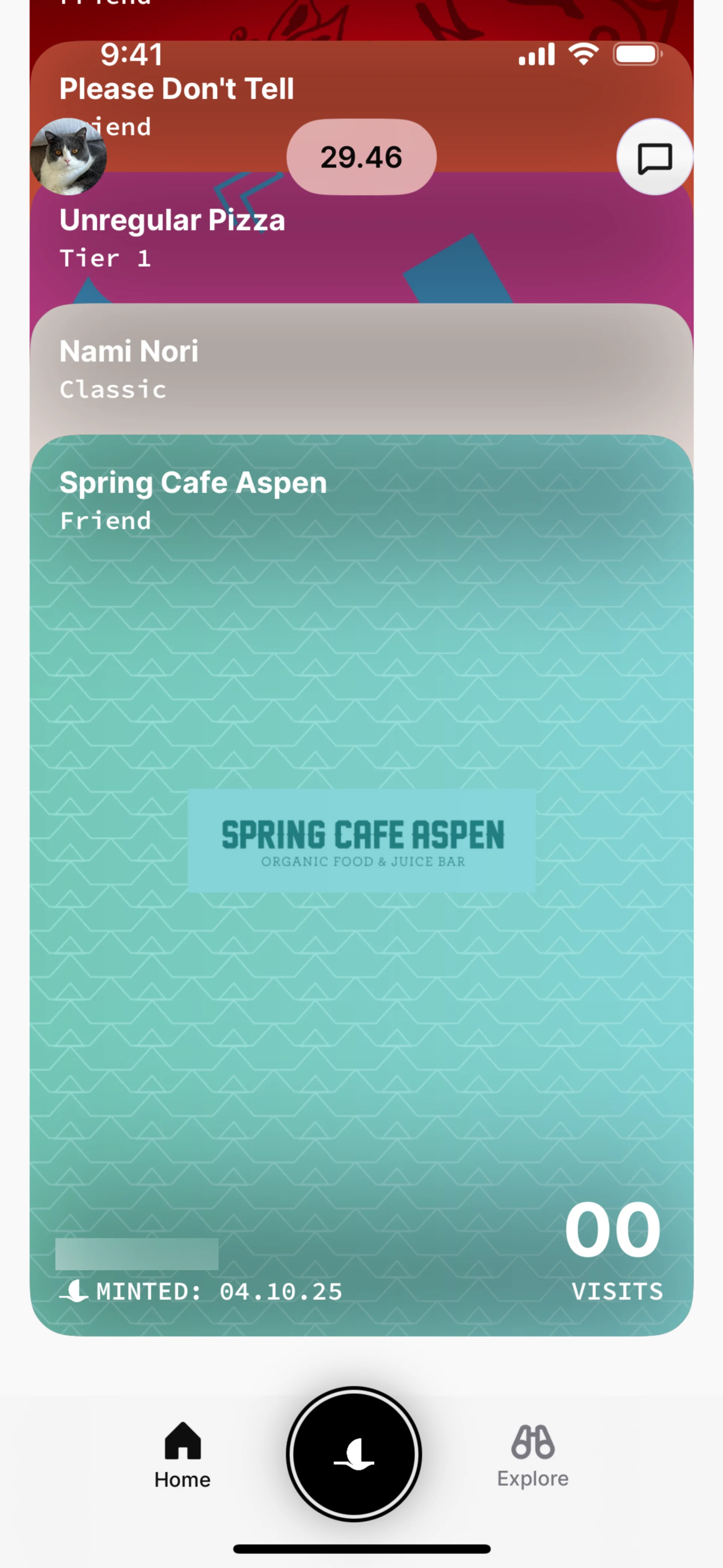
Task: Open the Unregular Pizza card
Action: [172, 237]
